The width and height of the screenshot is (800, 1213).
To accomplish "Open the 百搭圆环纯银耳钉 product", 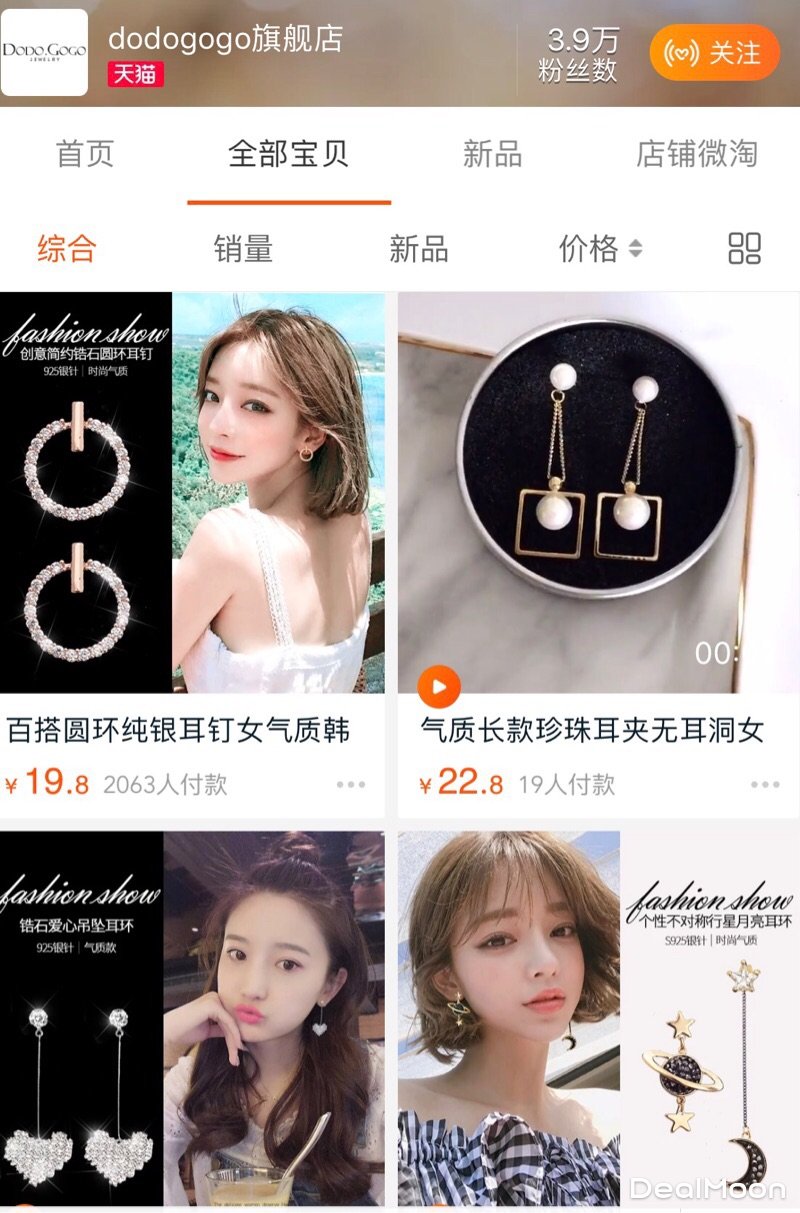I will point(192,492).
